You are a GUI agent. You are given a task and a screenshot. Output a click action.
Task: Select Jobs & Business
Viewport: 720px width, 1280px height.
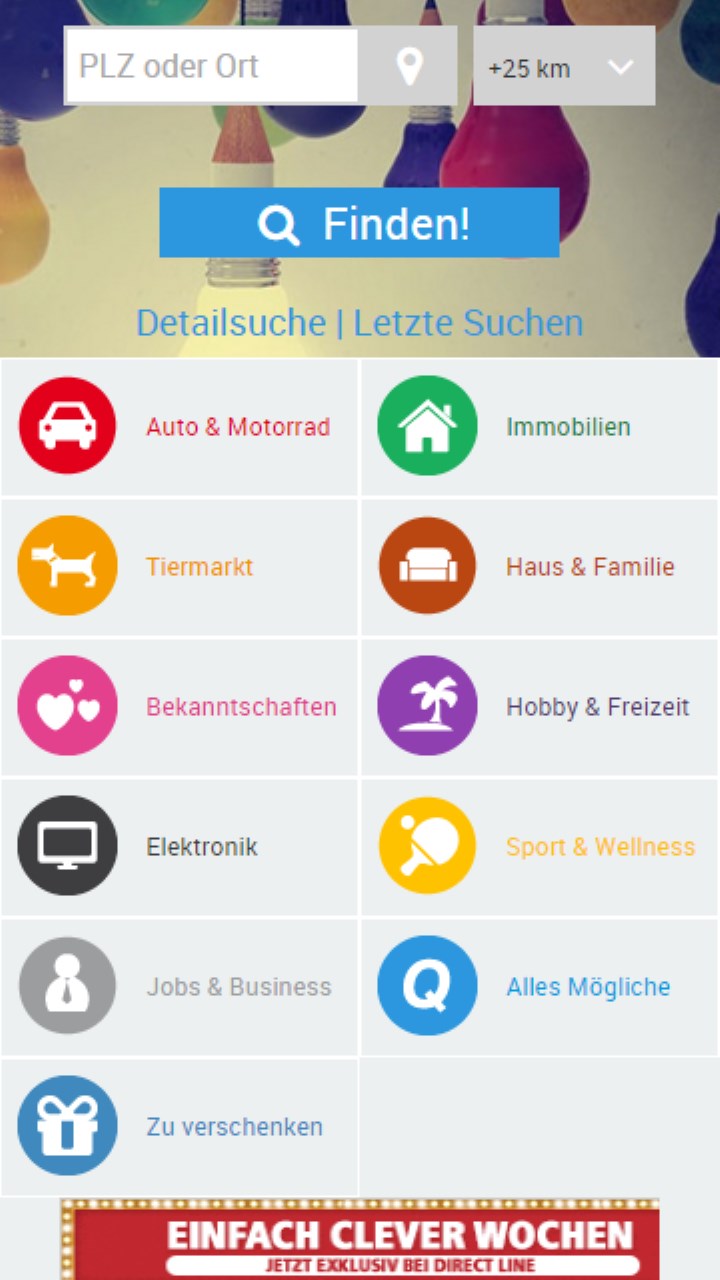point(180,987)
